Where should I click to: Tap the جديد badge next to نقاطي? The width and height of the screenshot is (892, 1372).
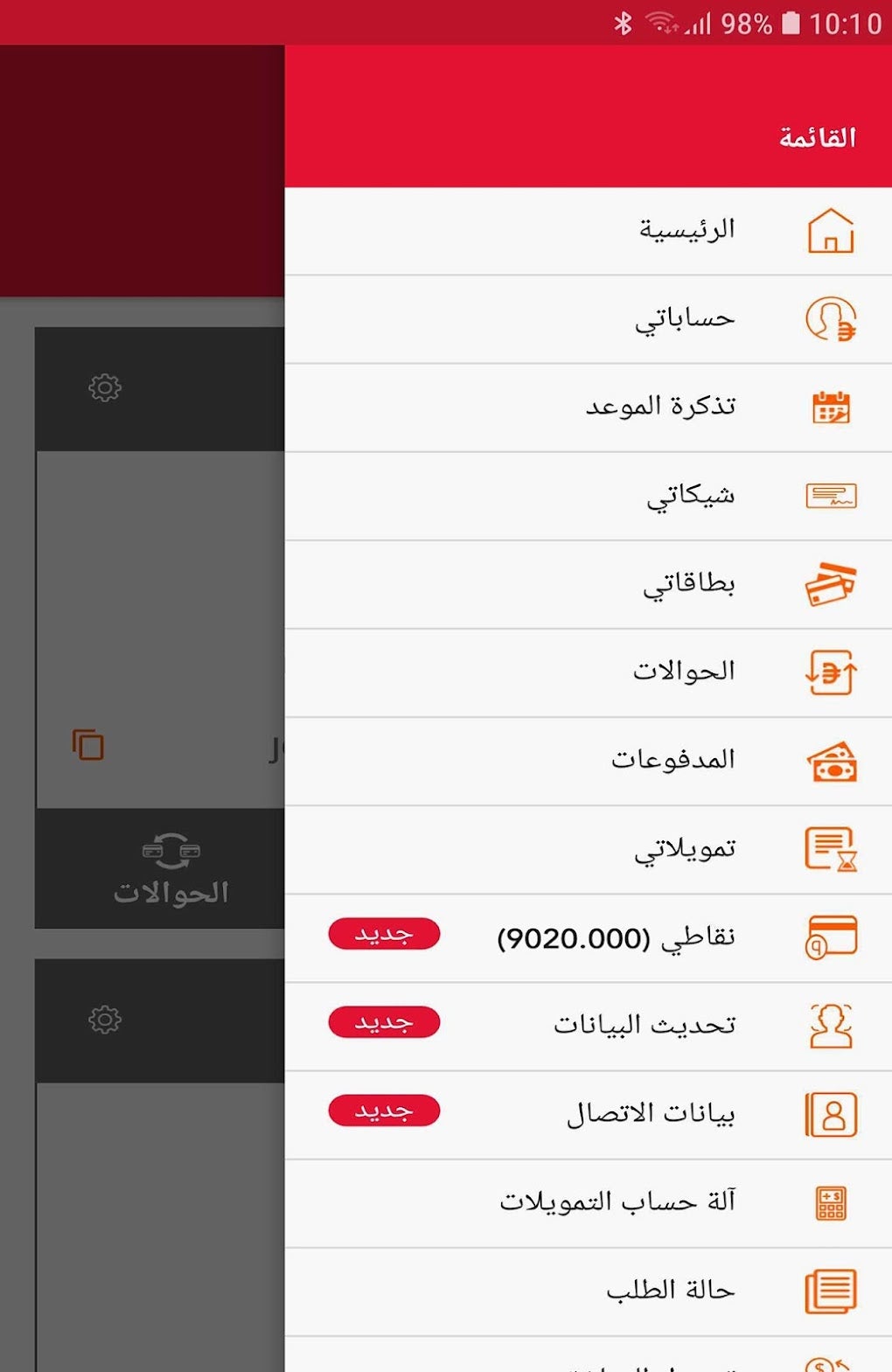click(x=383, y=935)
